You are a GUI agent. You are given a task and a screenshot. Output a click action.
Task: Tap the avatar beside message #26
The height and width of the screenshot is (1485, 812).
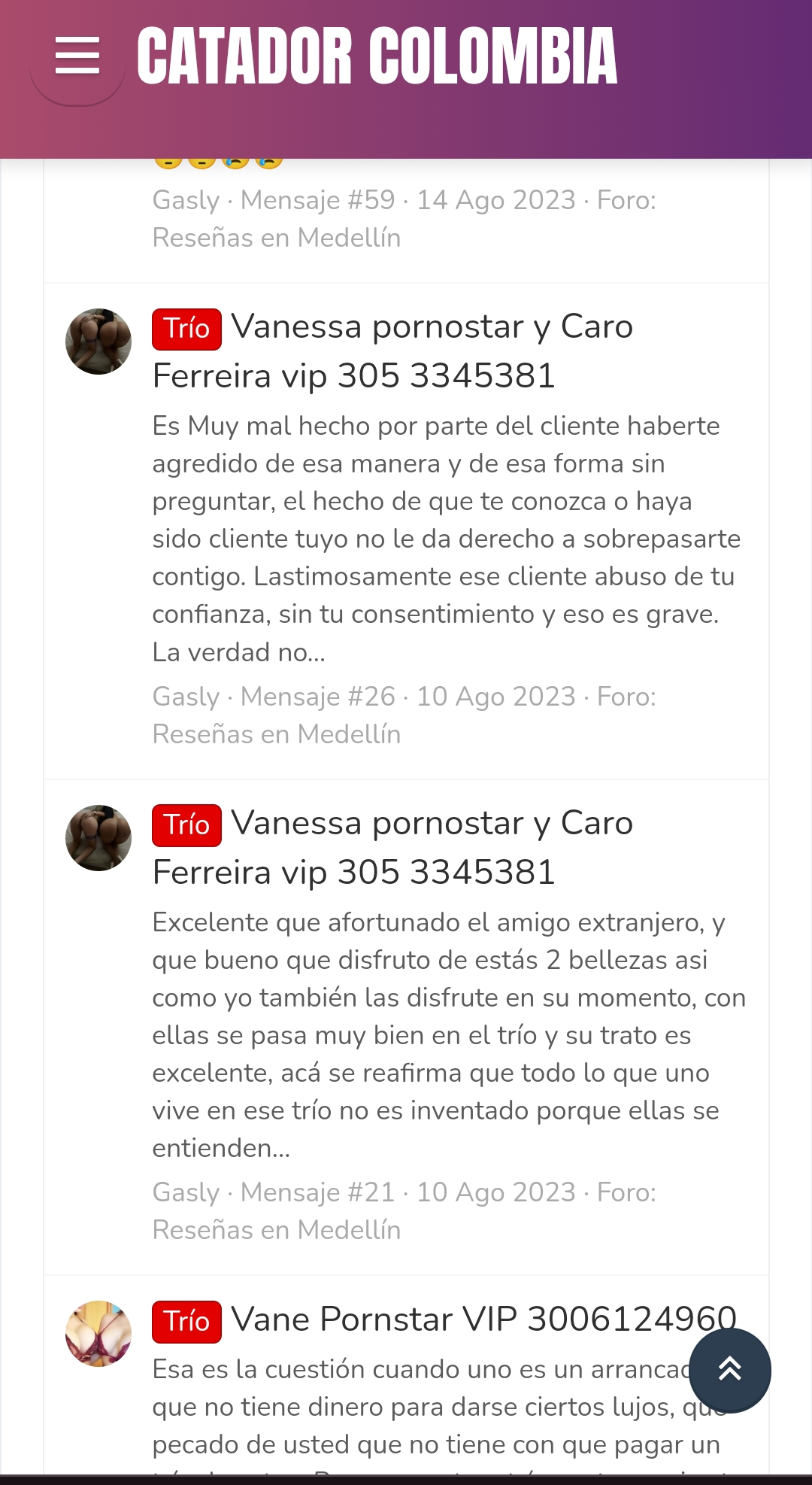(x=98, y=342)
